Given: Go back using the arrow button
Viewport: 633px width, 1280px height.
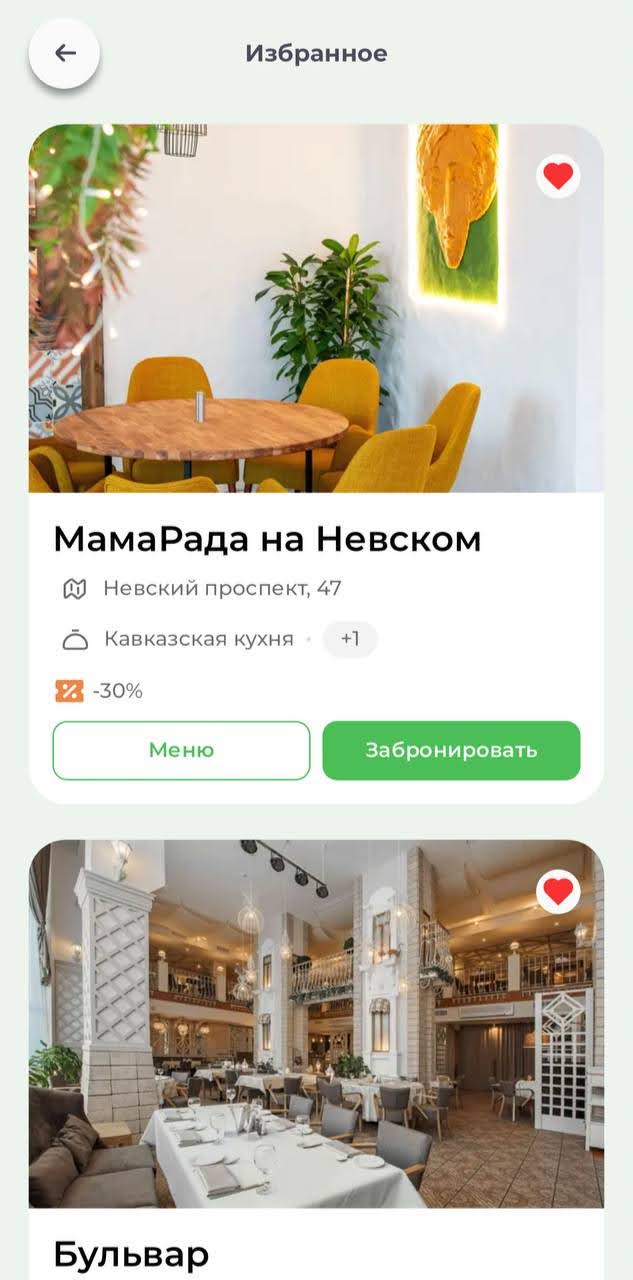Looking at the screenshot, I should [65, 54].
